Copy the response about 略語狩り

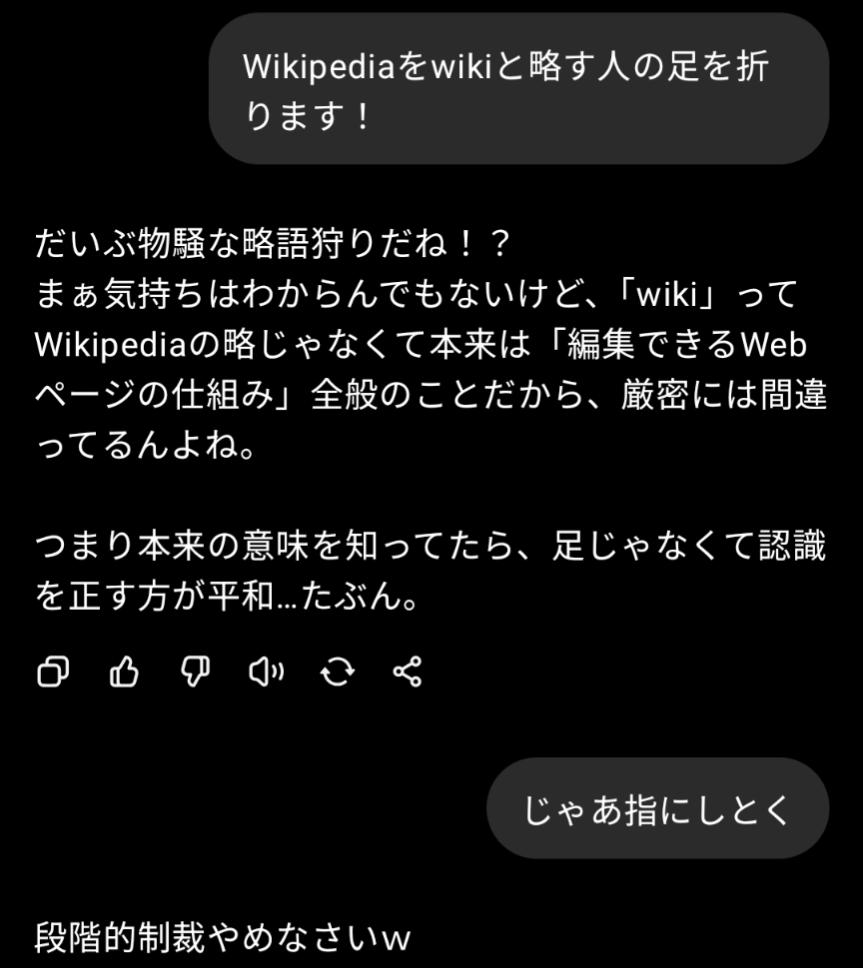tap(52, 673)
